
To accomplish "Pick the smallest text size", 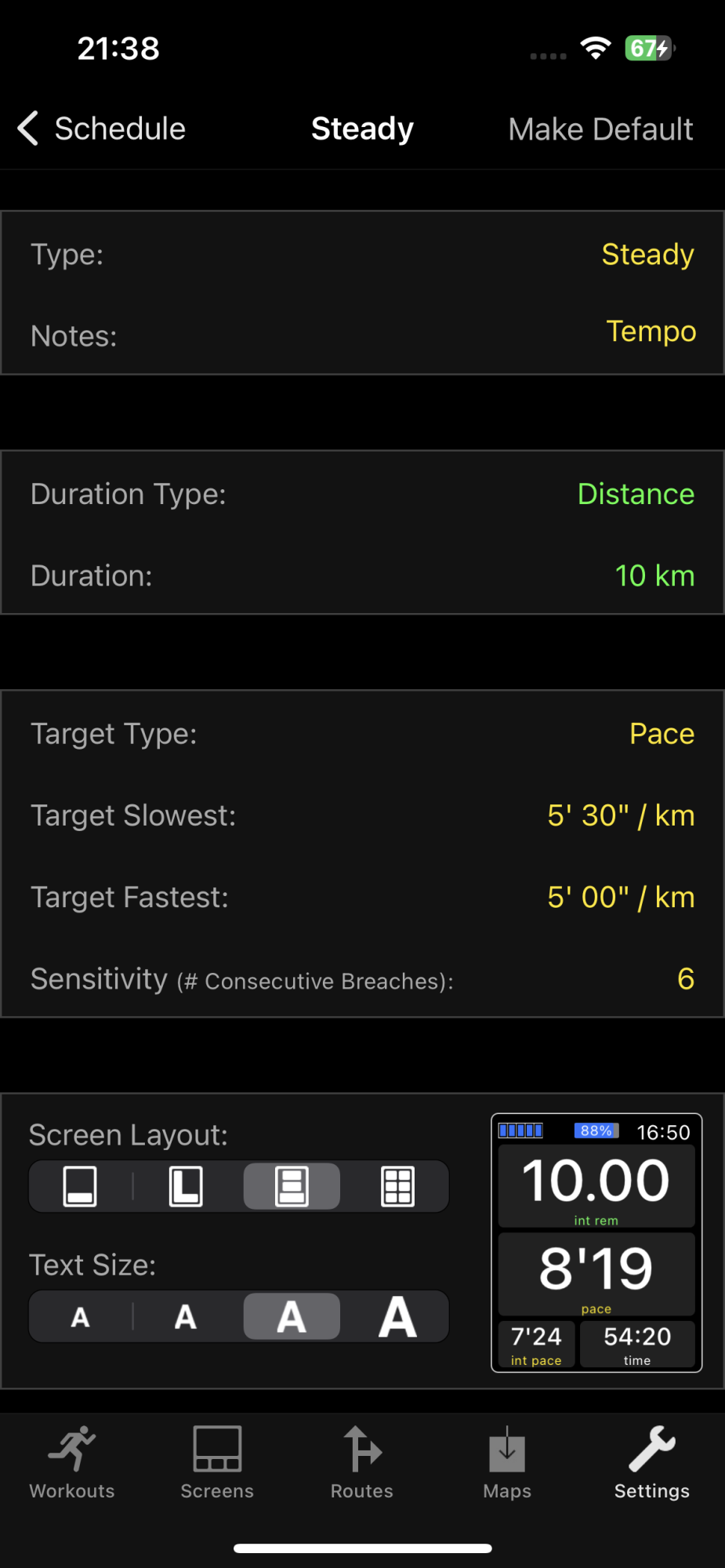I will 80,1316.
